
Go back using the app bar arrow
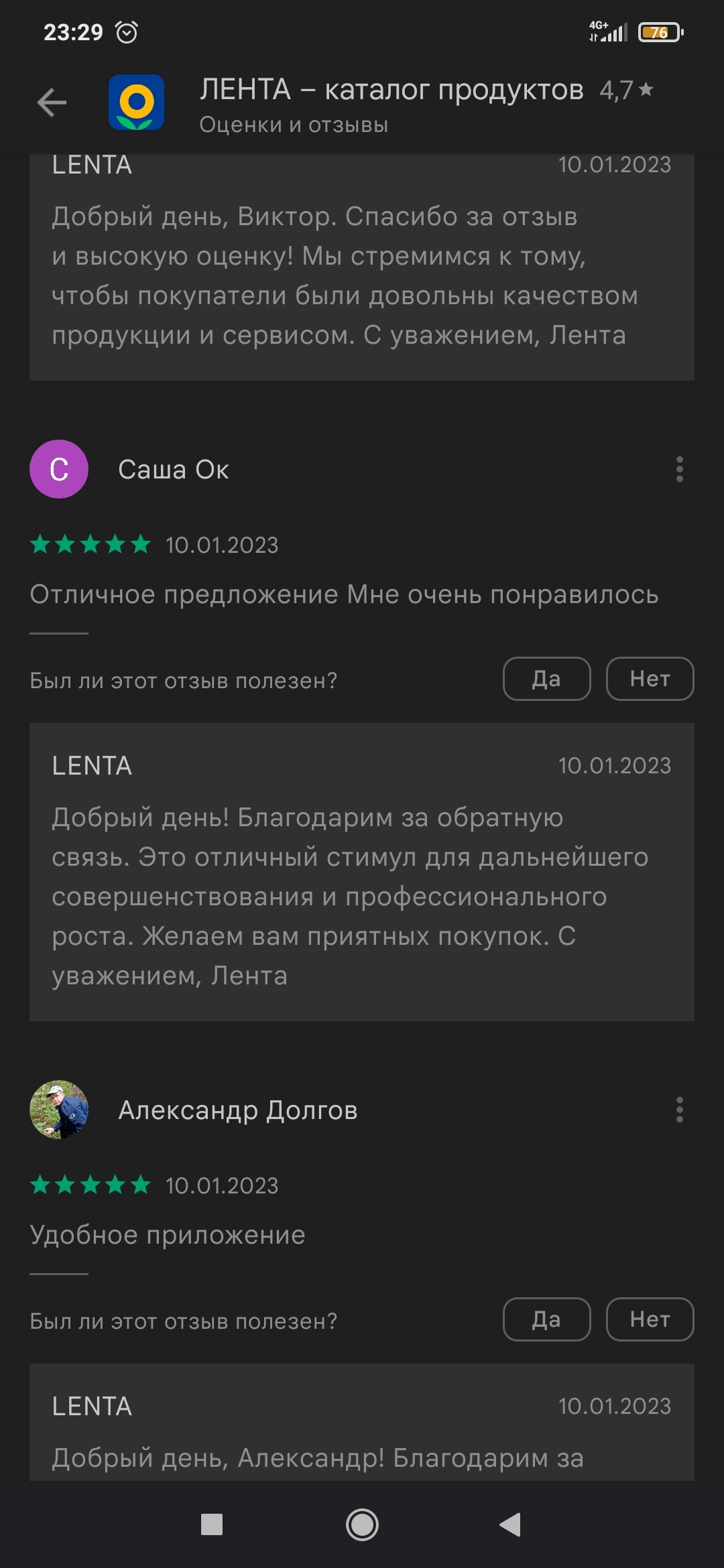52,103
